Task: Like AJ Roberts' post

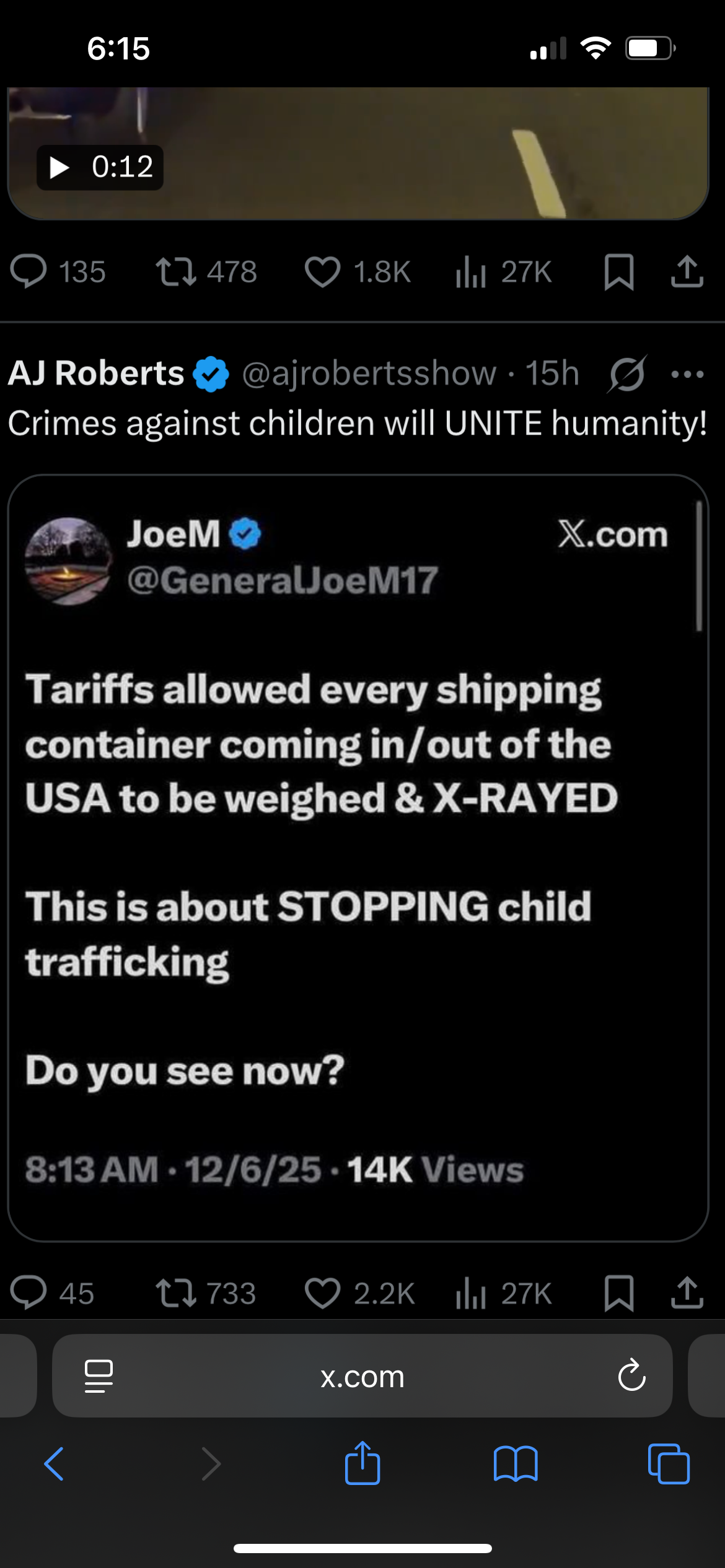Action: coord(322,1294)
